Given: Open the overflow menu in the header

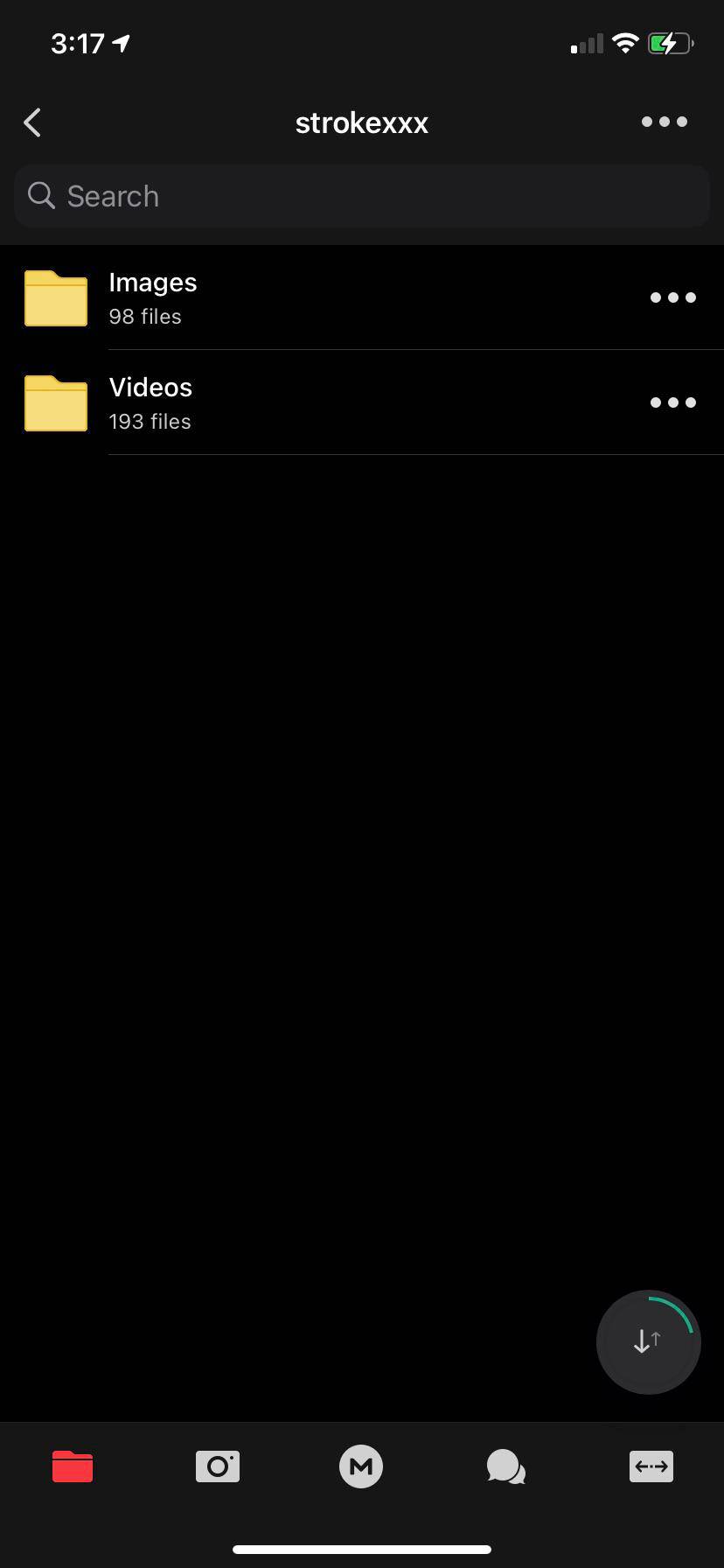Looking at the screenshot, I should (664, 122).
